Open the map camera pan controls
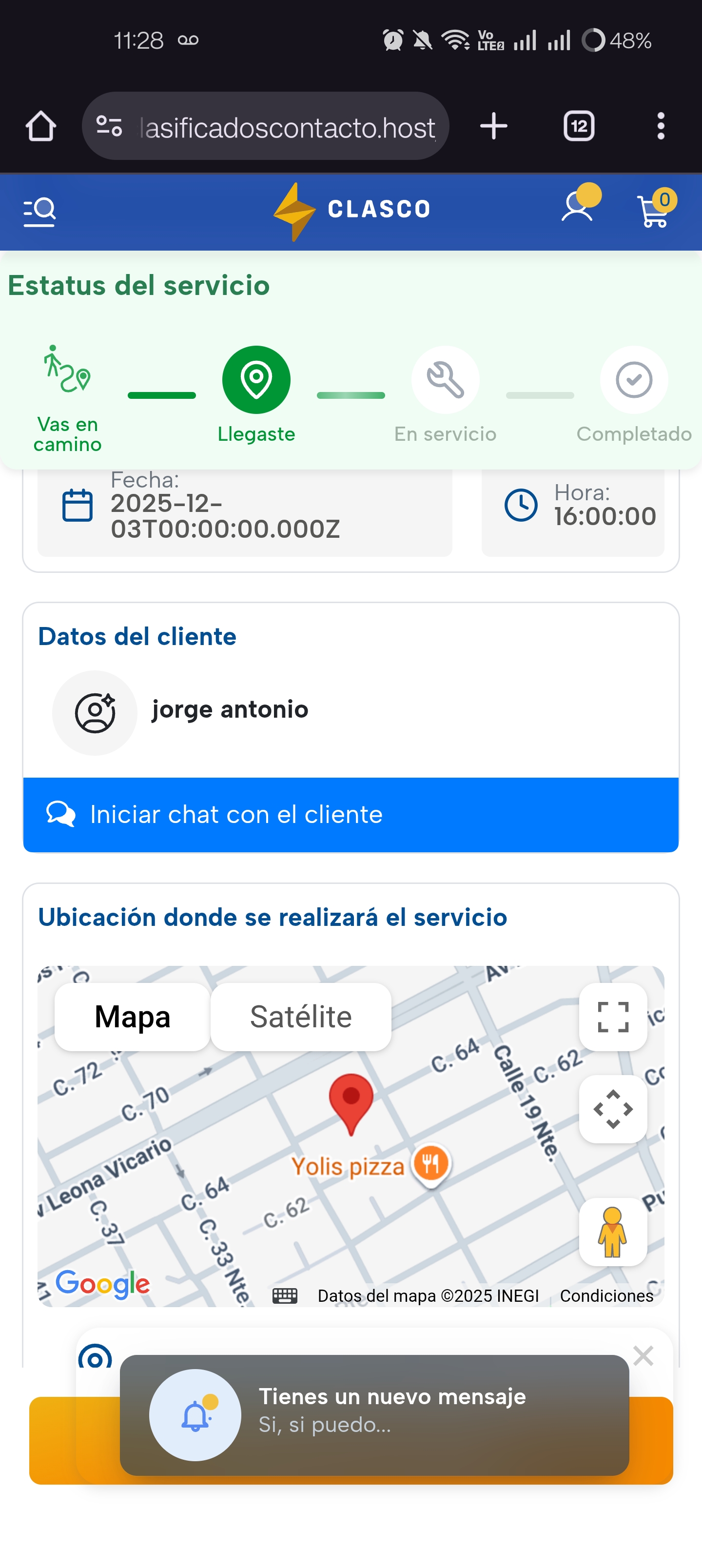This screenshot has height=1568, width=702. point(612,1108)
